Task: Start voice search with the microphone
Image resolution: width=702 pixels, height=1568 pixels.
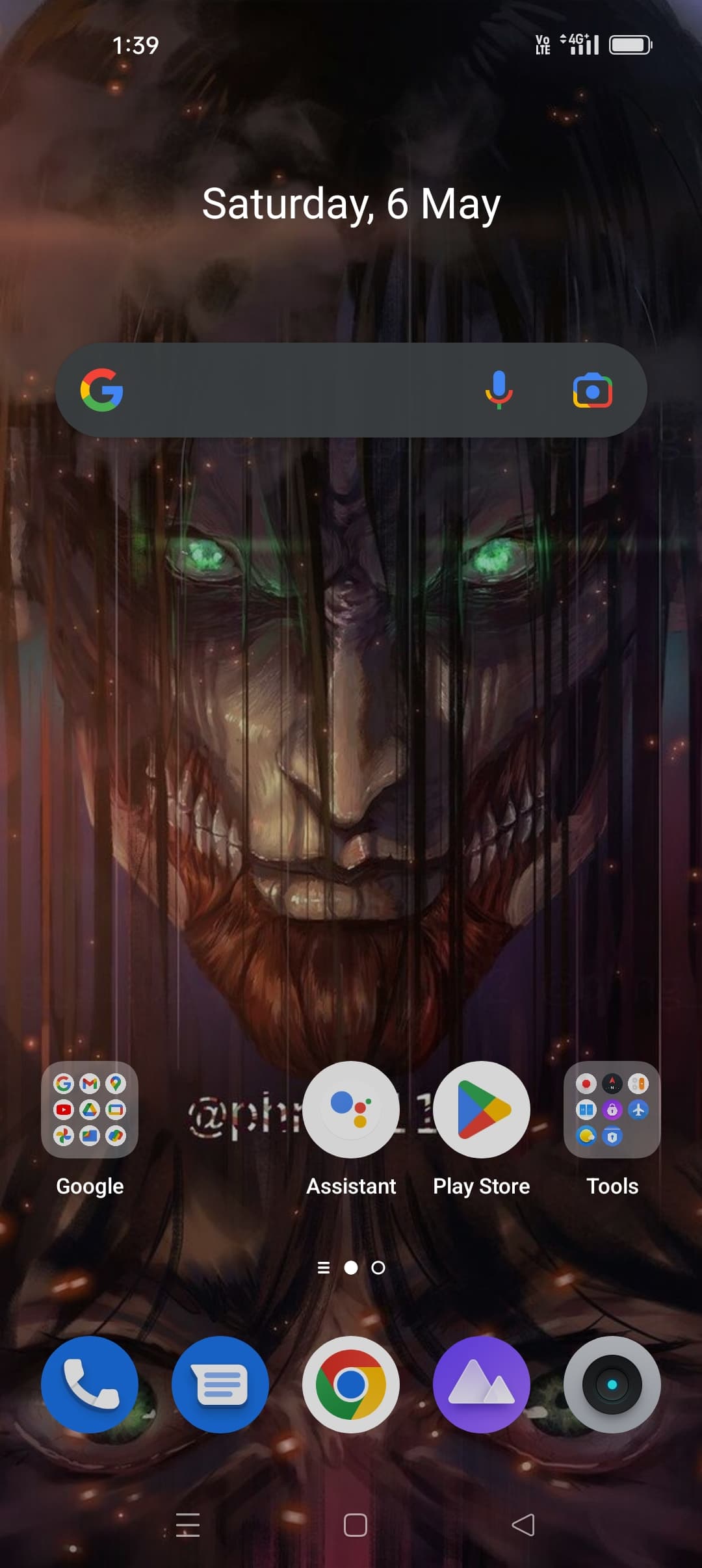Action: 499,390
